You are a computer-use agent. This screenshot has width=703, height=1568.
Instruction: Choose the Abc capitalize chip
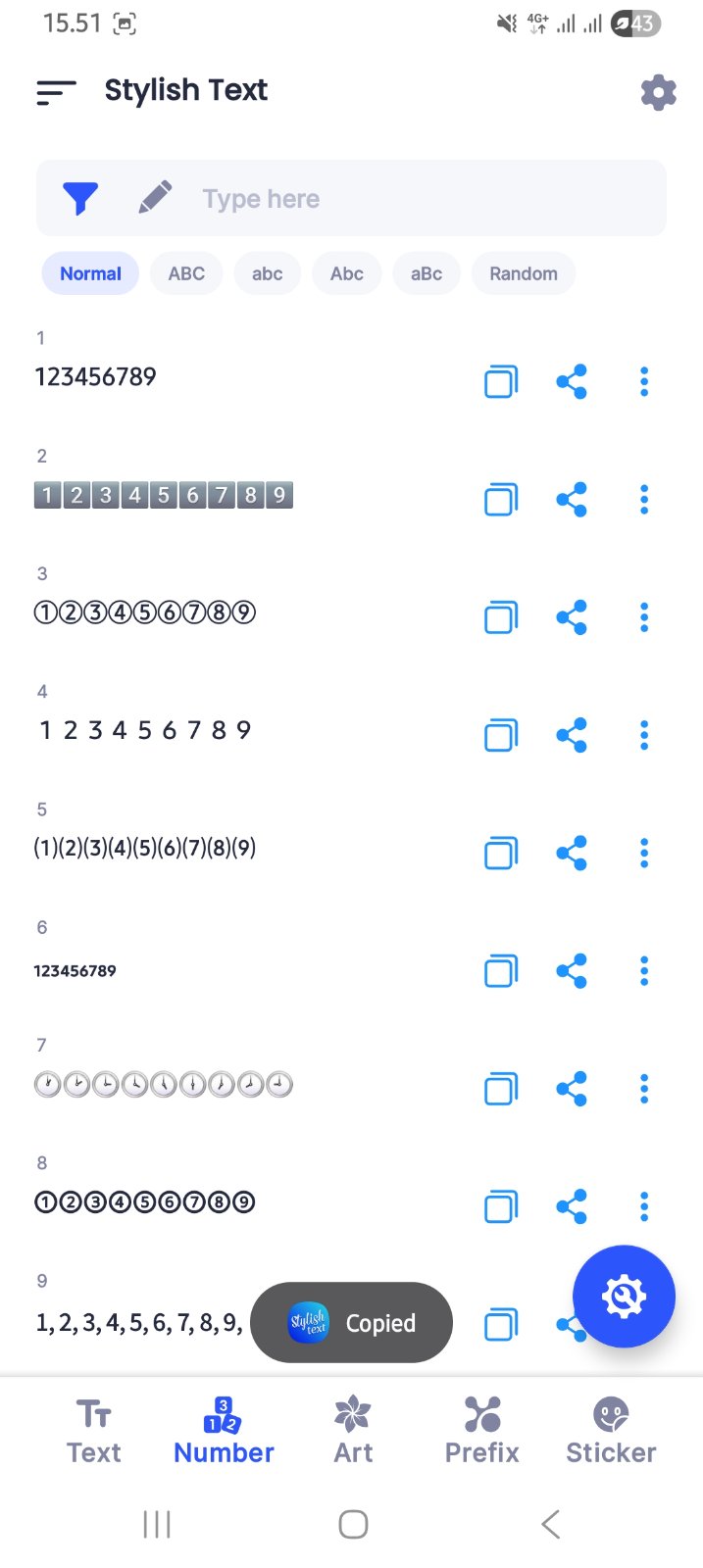pyautogui.click(x=346, y=273)
